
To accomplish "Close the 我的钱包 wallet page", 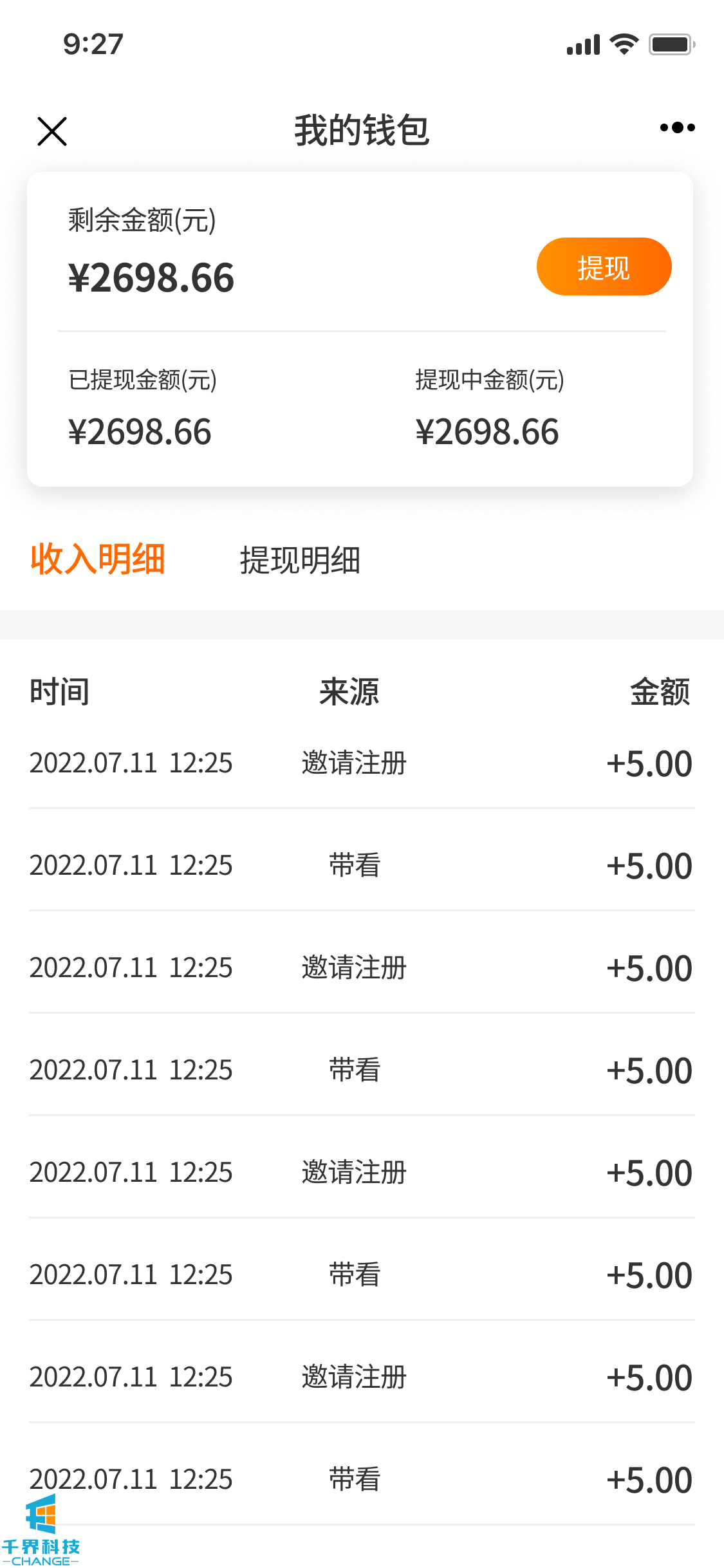I will pos(52,131).
